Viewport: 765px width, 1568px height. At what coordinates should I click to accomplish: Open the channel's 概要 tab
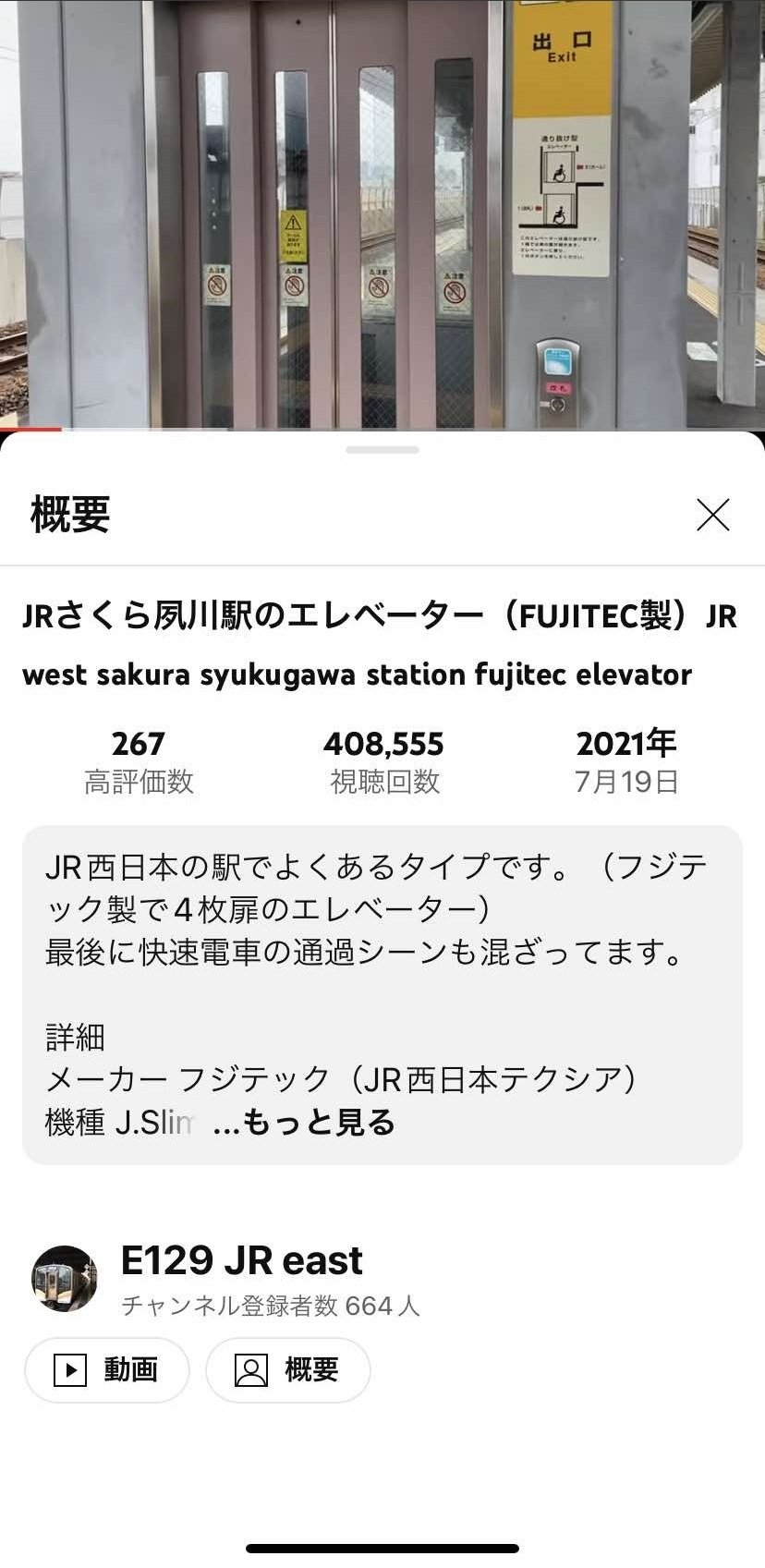288,1371
